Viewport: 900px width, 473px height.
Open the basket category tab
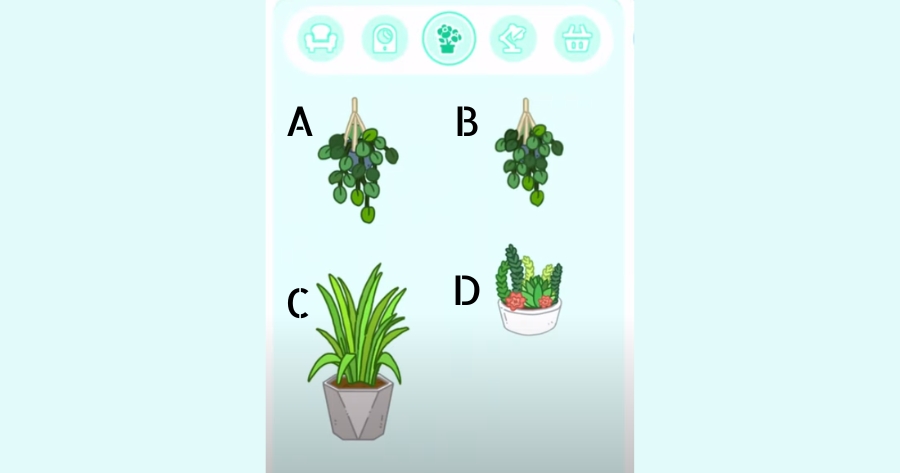point(577,39)
